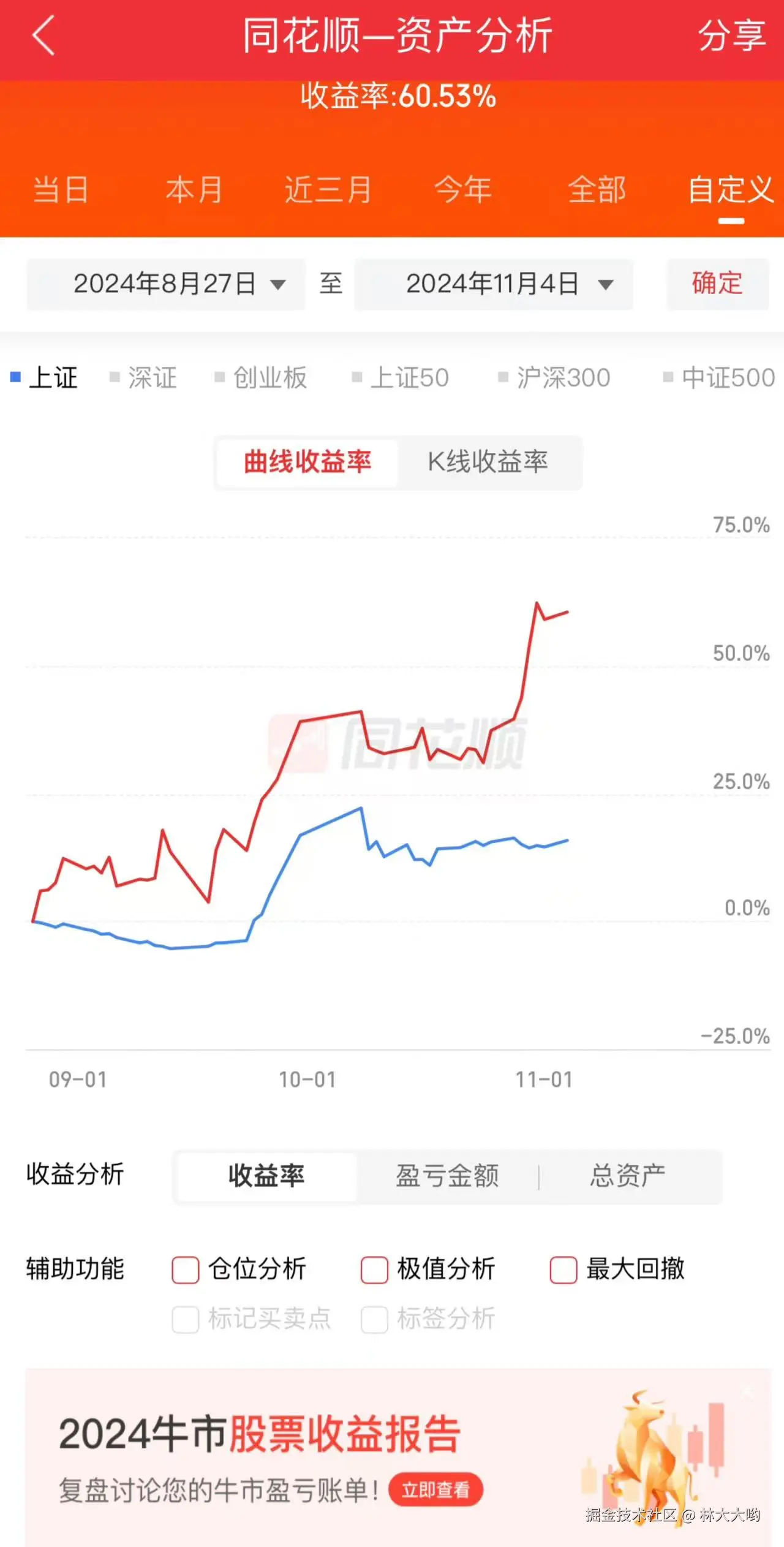Open the 盈亏金额 analysis tab
This screenshot has width=784, height=1547.
tap(446, 1176)
